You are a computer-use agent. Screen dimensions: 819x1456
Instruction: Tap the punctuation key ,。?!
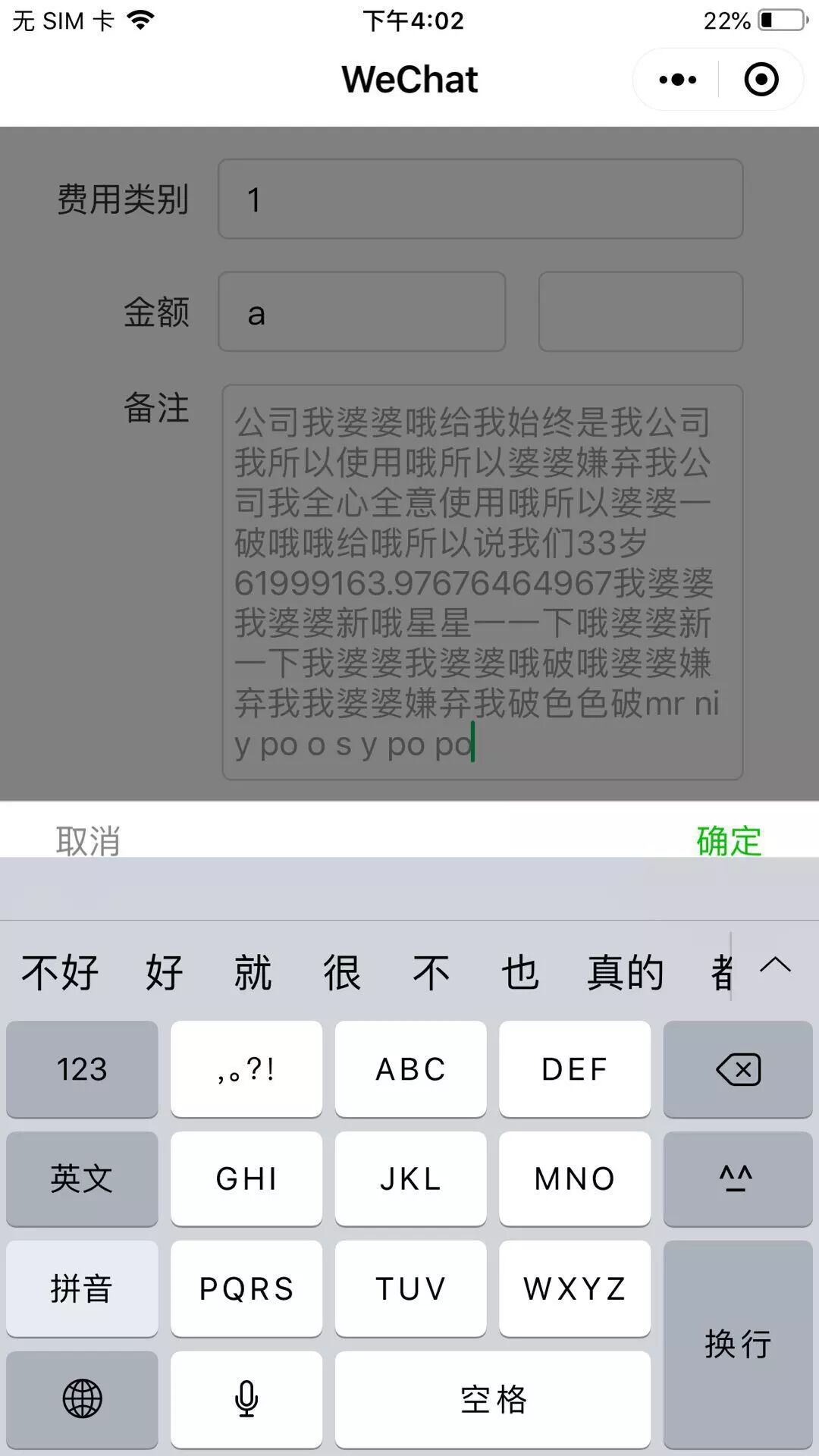click(x=246, y=1069)
